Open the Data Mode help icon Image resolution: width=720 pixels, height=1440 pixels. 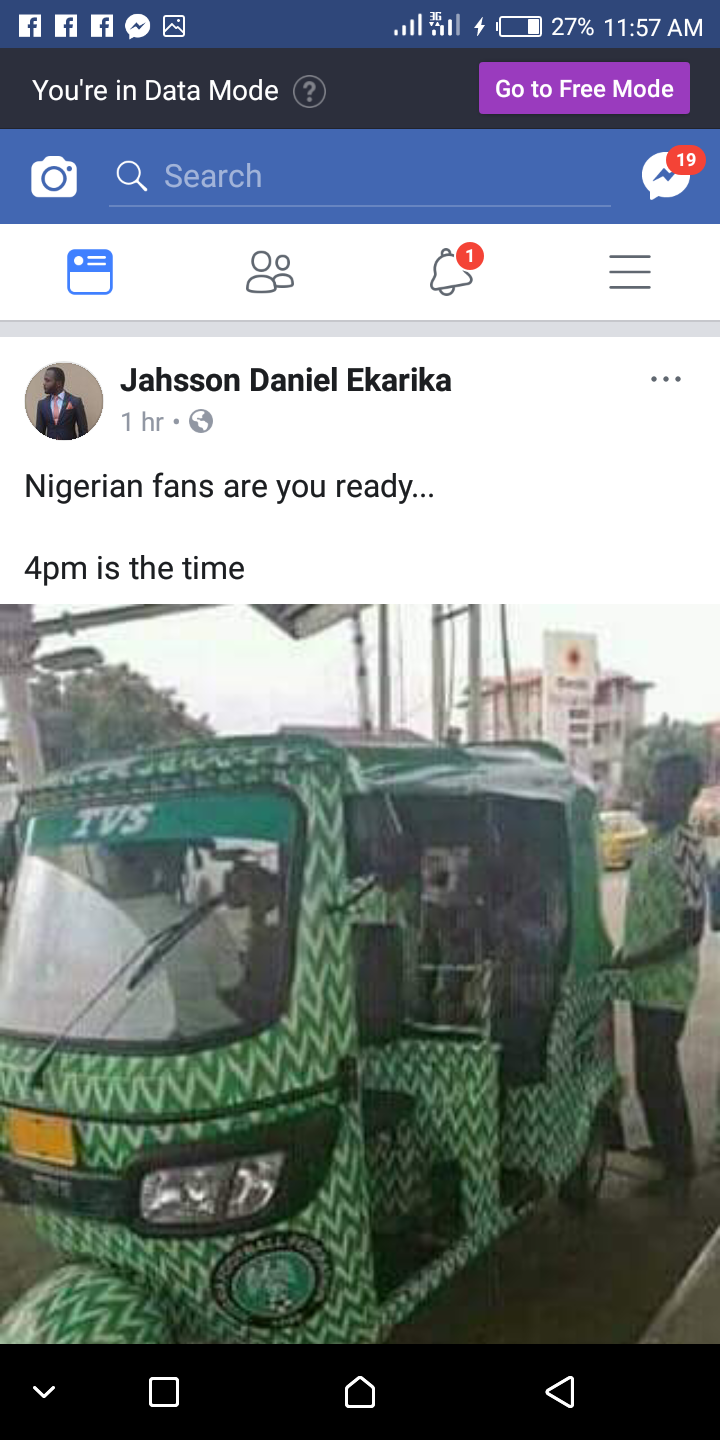tap(309, 92)
